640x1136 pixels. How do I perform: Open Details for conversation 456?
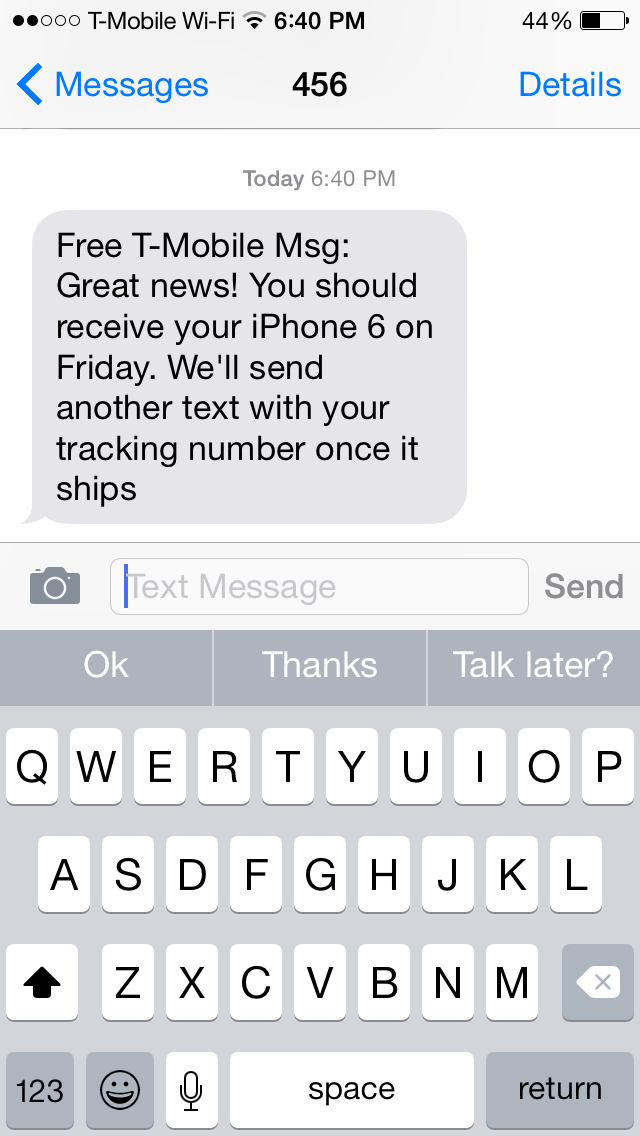click(x=570, y=85)
